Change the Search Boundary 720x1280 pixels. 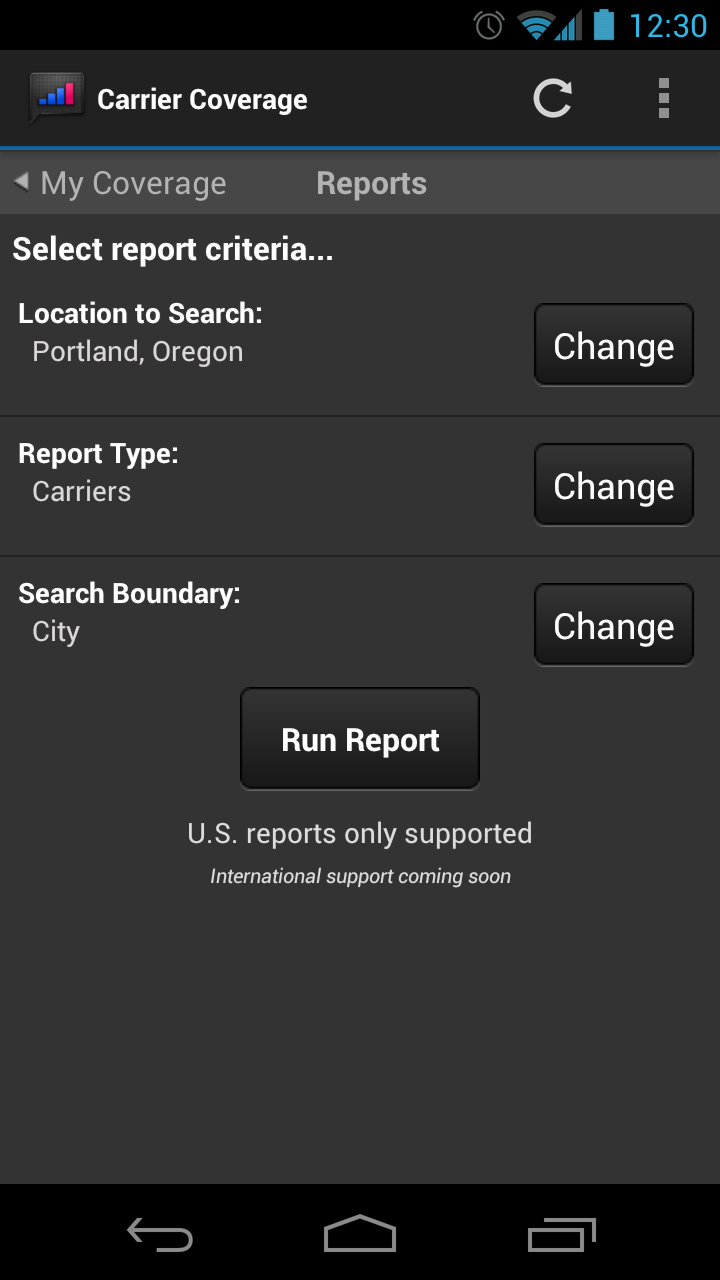(613, 626)
